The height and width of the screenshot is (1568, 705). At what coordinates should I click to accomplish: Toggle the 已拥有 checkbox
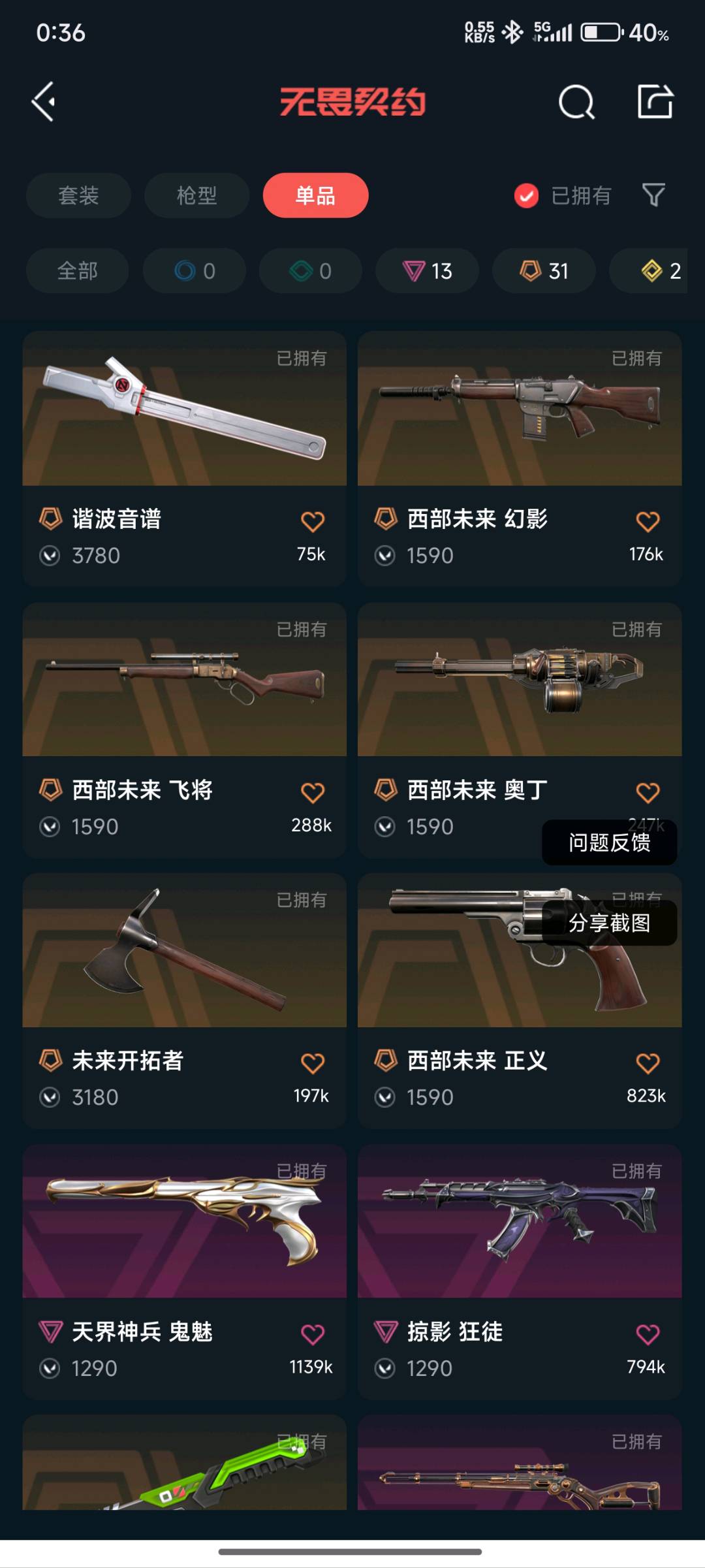point(526,195)
